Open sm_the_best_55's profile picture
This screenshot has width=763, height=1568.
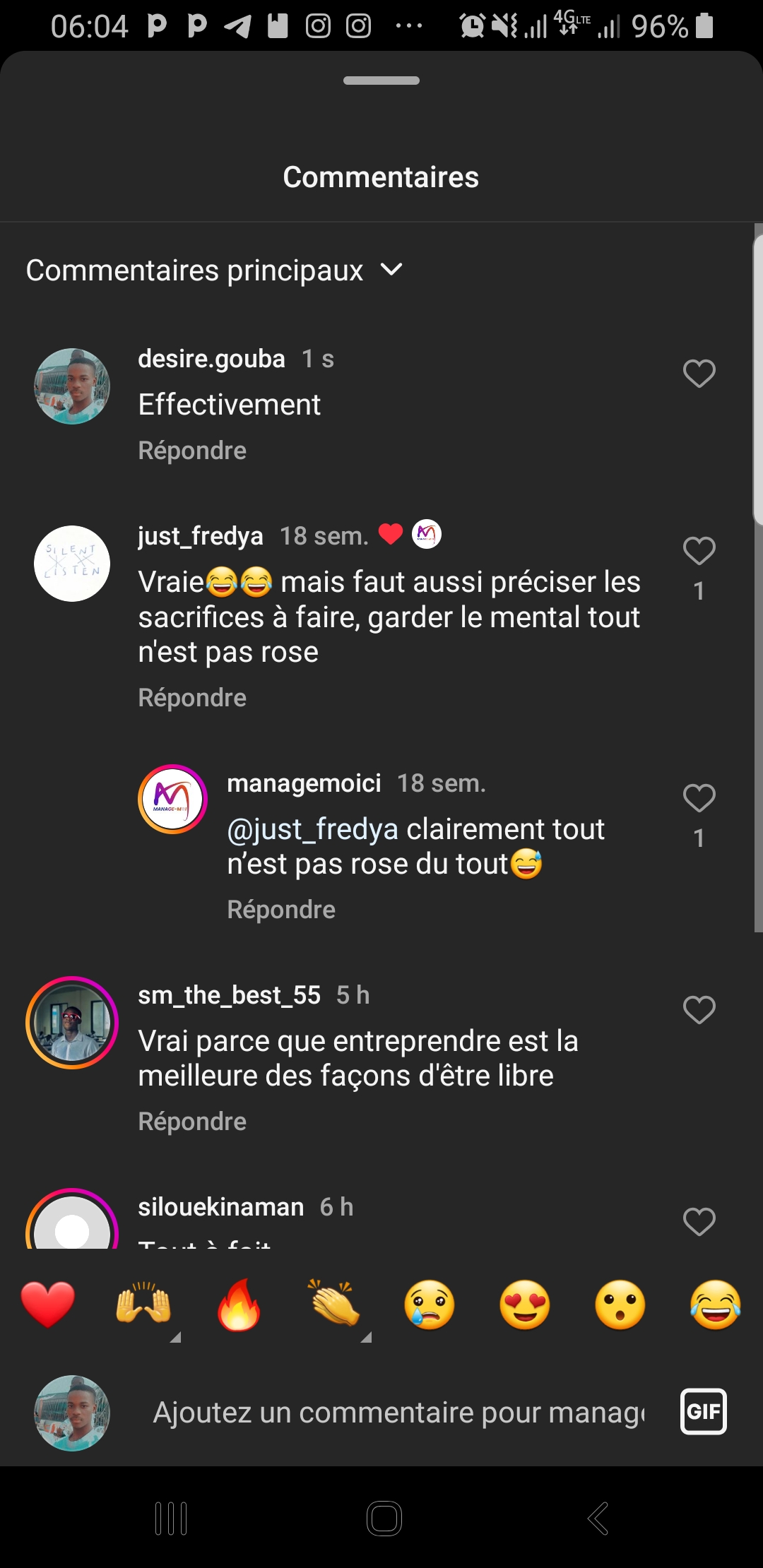[x=72, y=1023]
